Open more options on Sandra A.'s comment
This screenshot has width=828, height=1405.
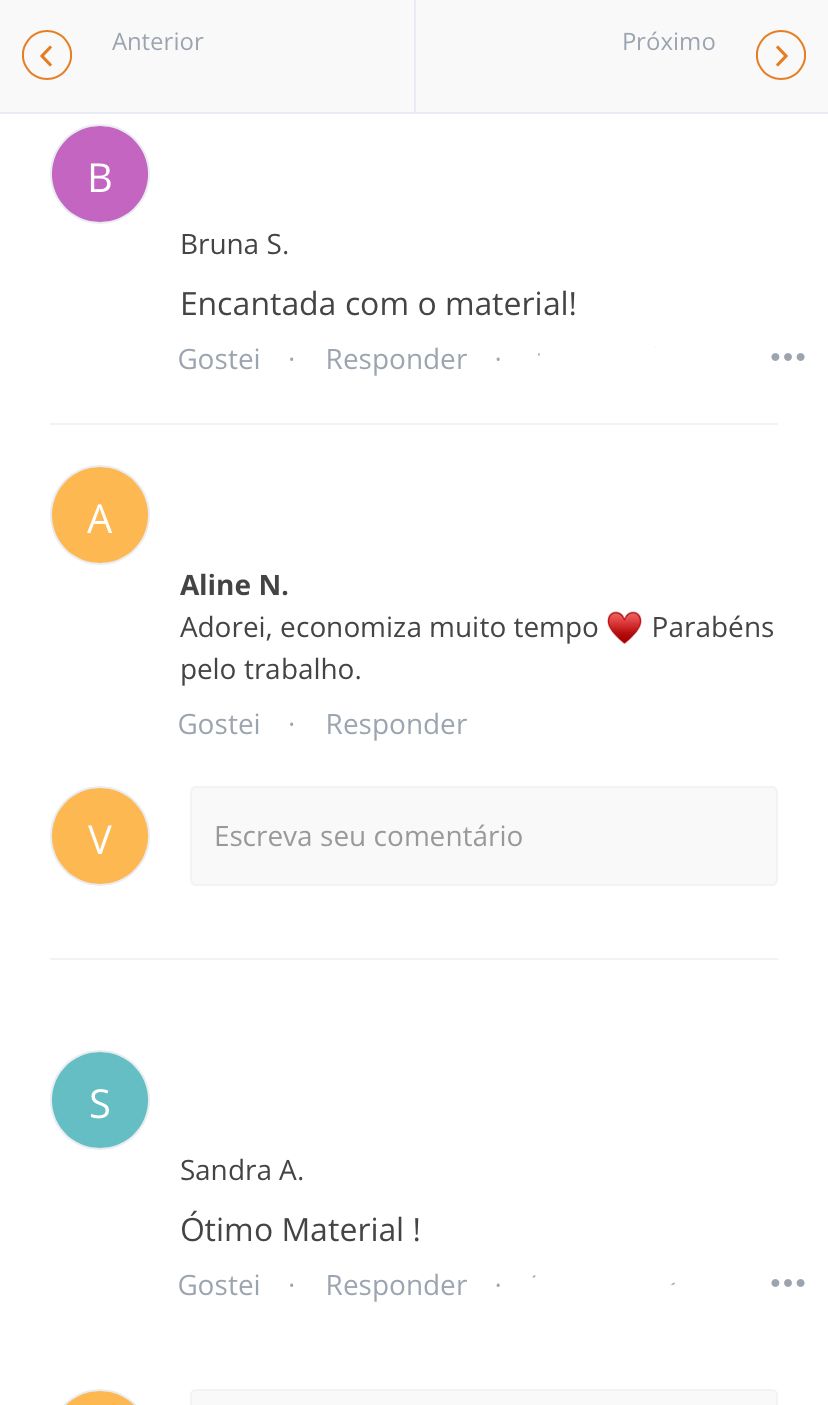coord(787,1284)
